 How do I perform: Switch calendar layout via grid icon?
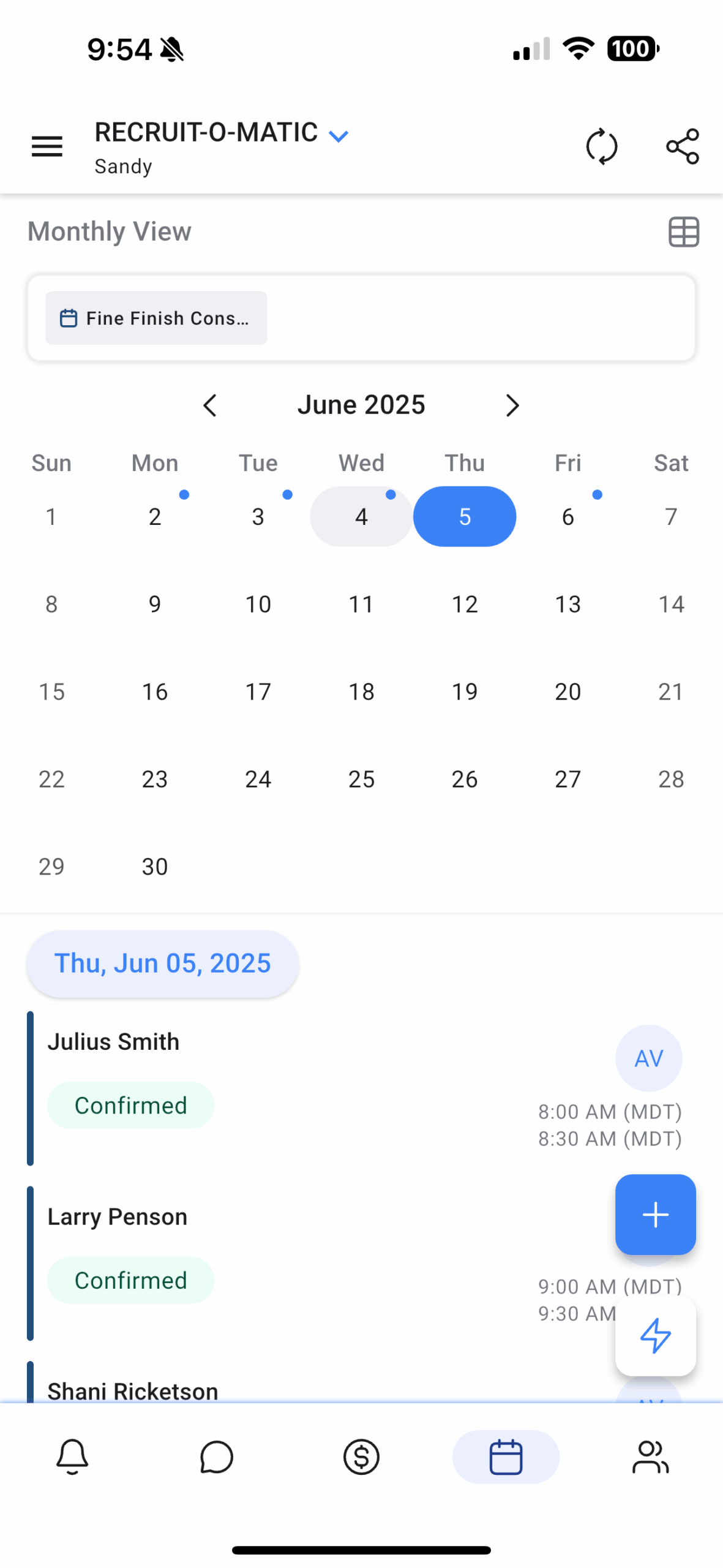(x=683, y=232)
